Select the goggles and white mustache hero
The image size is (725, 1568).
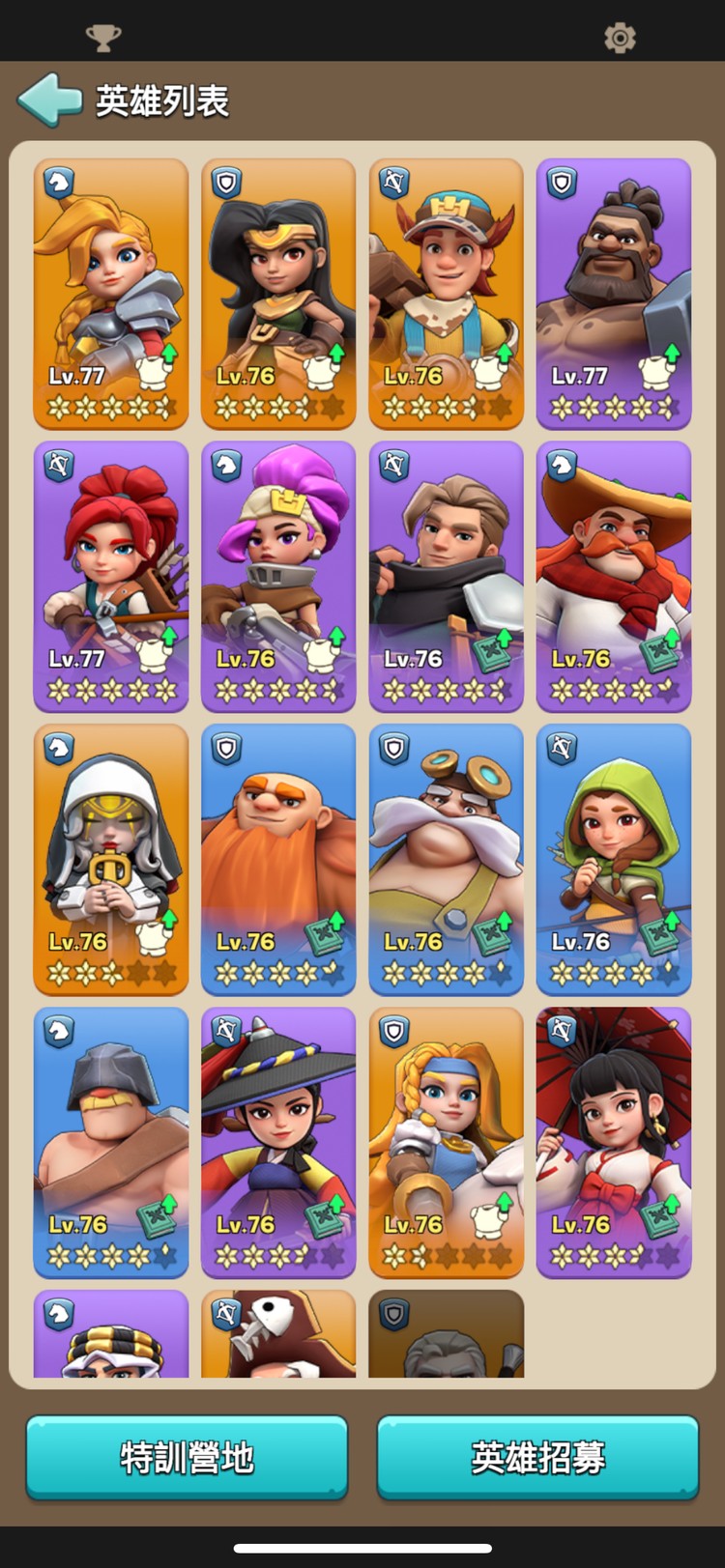(x=446, y=860)
